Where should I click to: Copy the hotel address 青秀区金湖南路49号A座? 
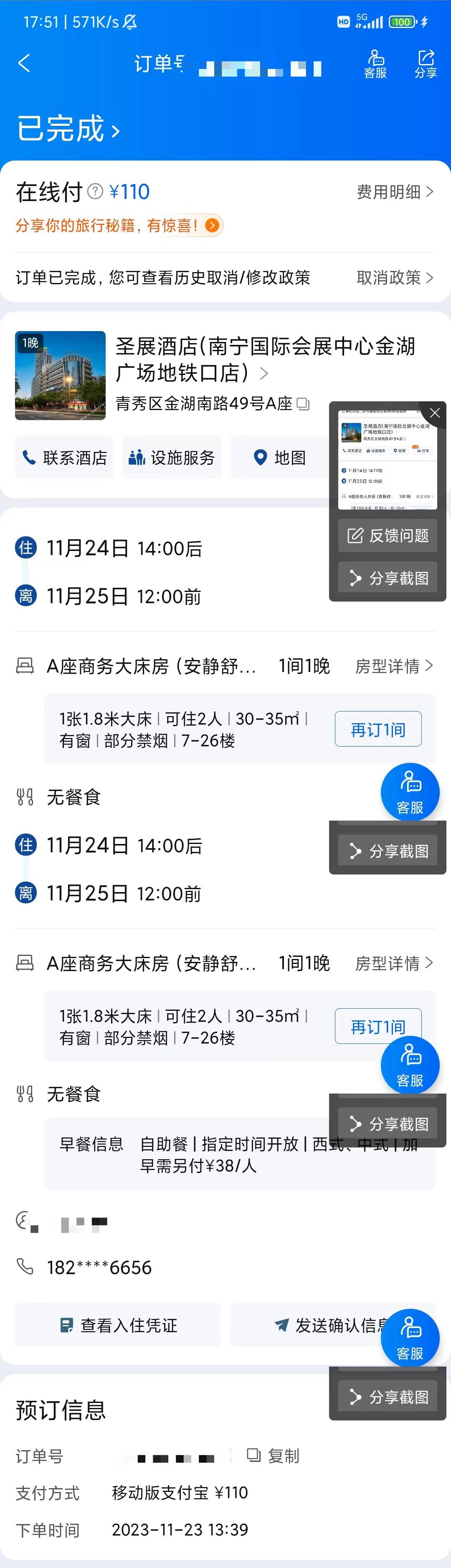[x=303, y=403]
